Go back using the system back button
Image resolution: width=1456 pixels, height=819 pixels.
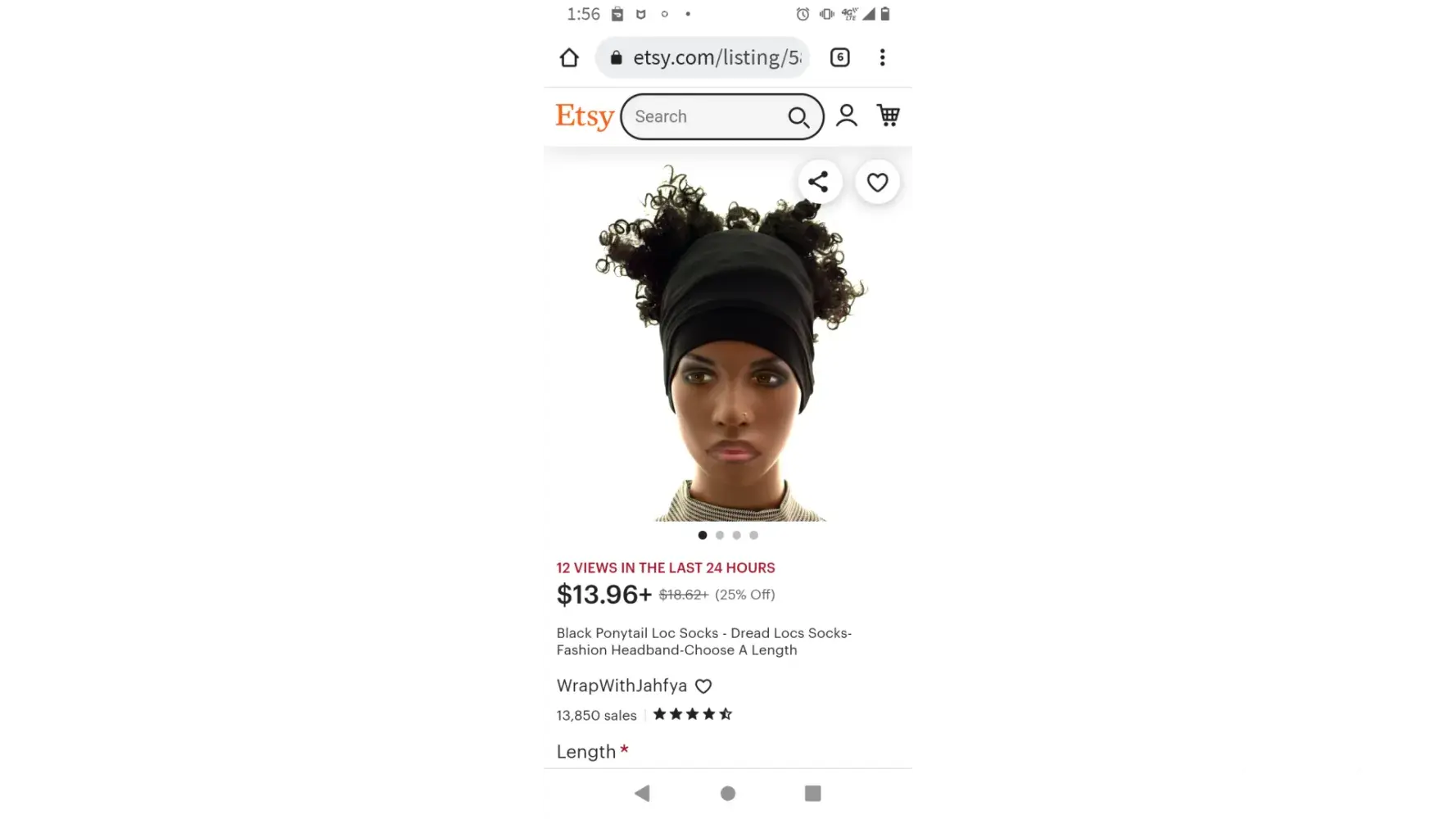642,793
